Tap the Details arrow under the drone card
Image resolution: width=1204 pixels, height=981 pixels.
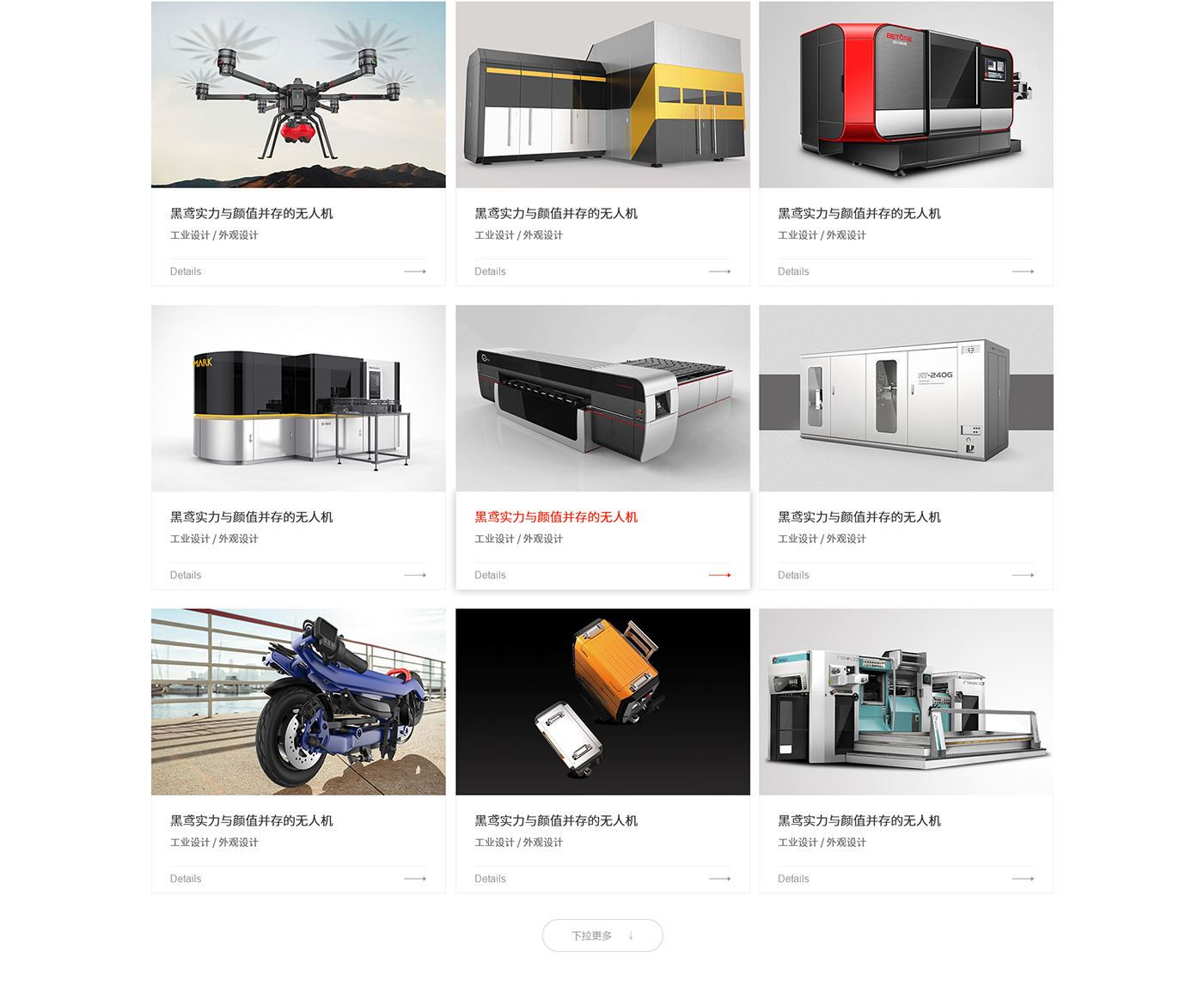(415, 271)
